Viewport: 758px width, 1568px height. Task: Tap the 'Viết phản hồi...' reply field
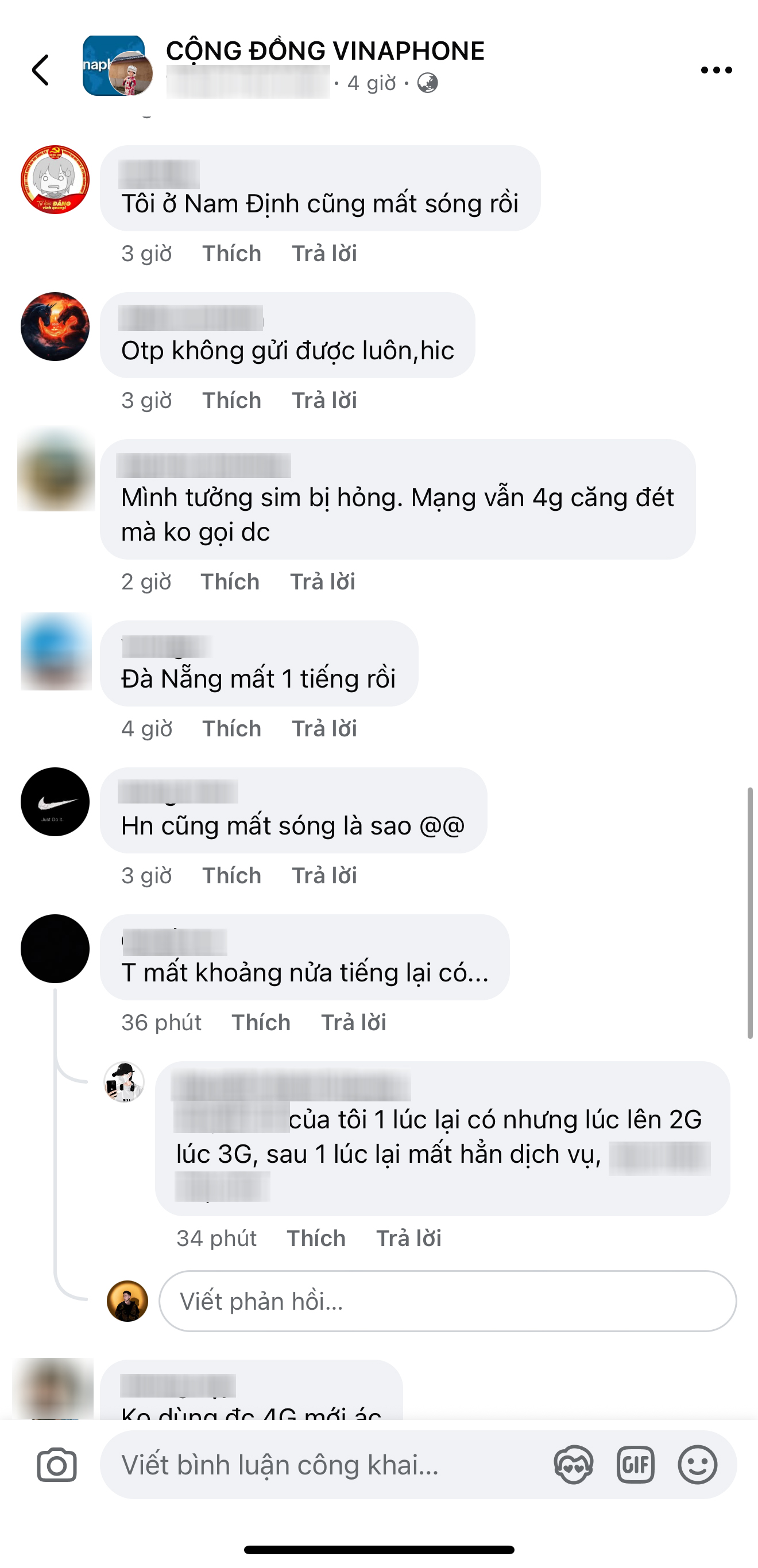pos(447,1301)
